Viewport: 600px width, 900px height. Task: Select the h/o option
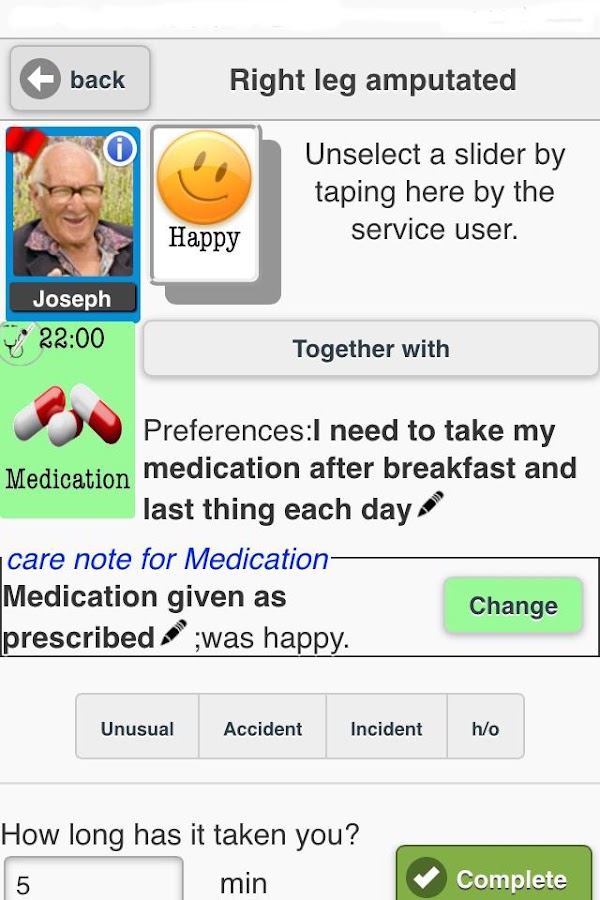click(485, 728)
